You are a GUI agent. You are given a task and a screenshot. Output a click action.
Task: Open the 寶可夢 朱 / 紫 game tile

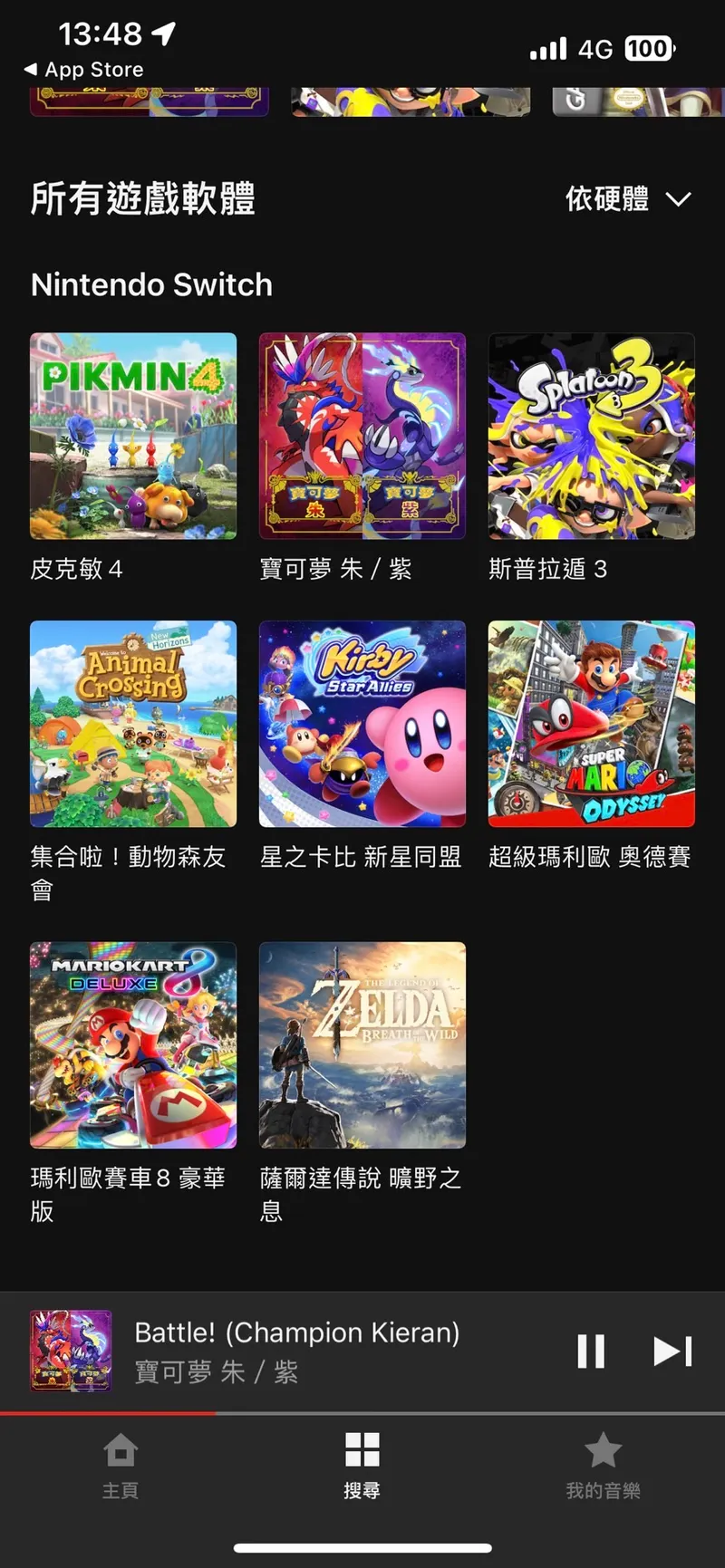tap(362, 436)
